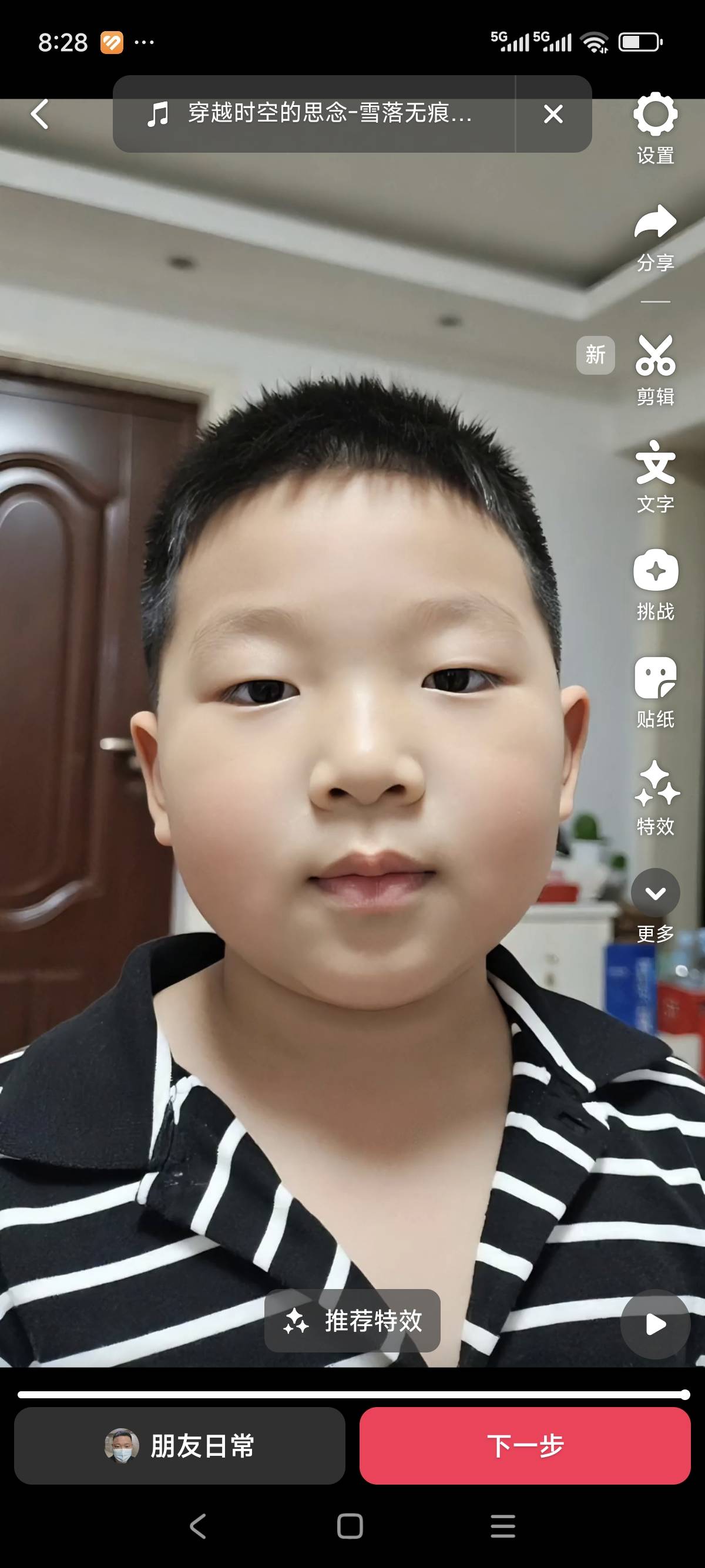Play the video preview
Viewport: 705px width, 1568px height.
[x=655, y=1324]
